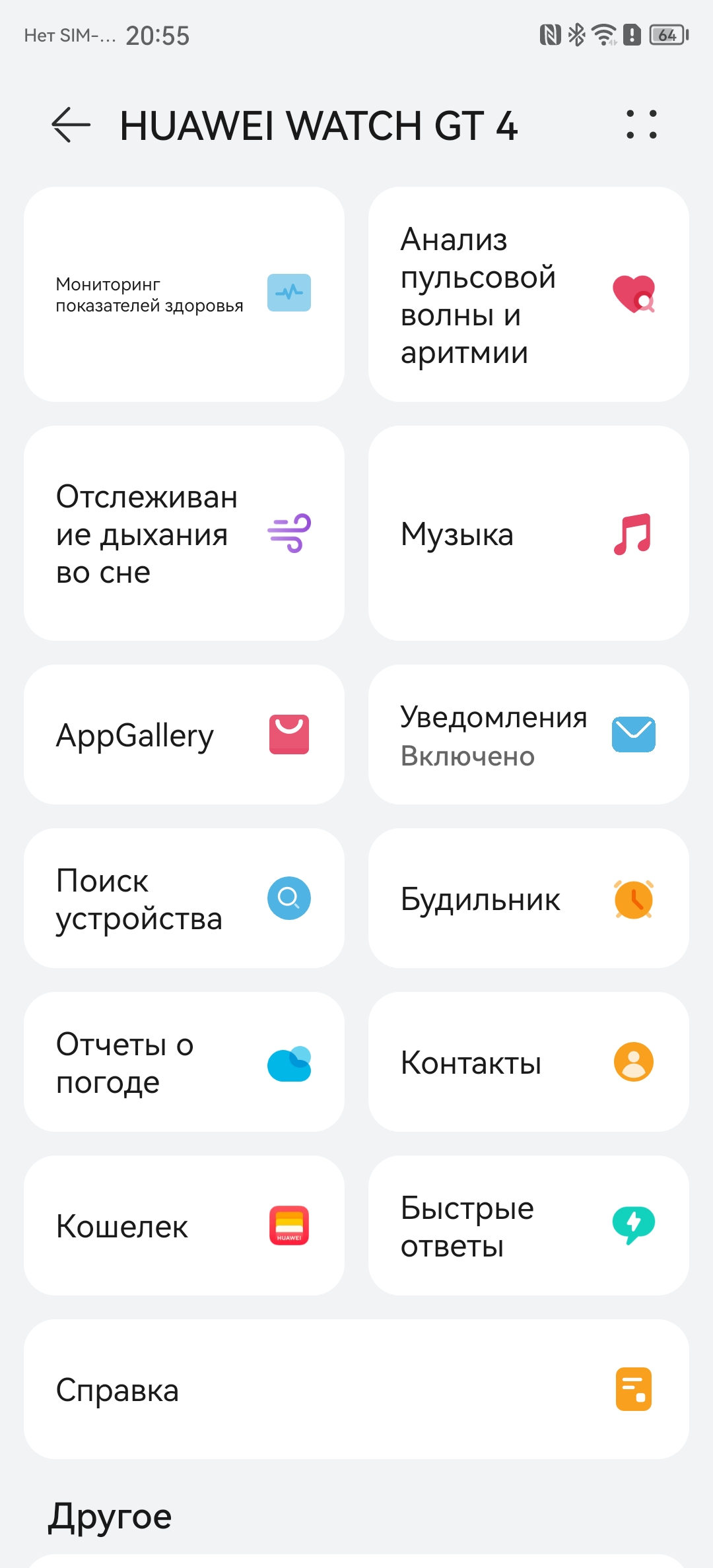Open the Справка help card
Image resolution: width=713 pixels, height=1568 pixels.
(x=356, y=1389)
